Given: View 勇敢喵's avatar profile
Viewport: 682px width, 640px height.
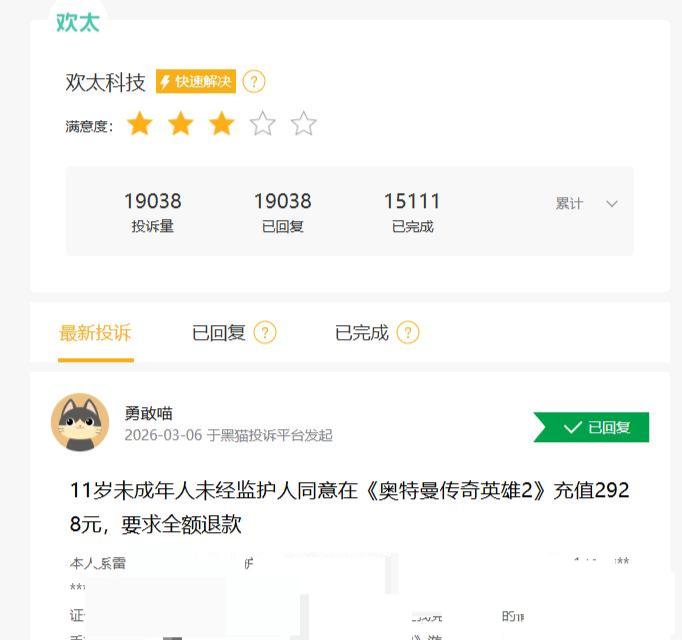Looking at the screenshot, I should (x=80, y=422).
